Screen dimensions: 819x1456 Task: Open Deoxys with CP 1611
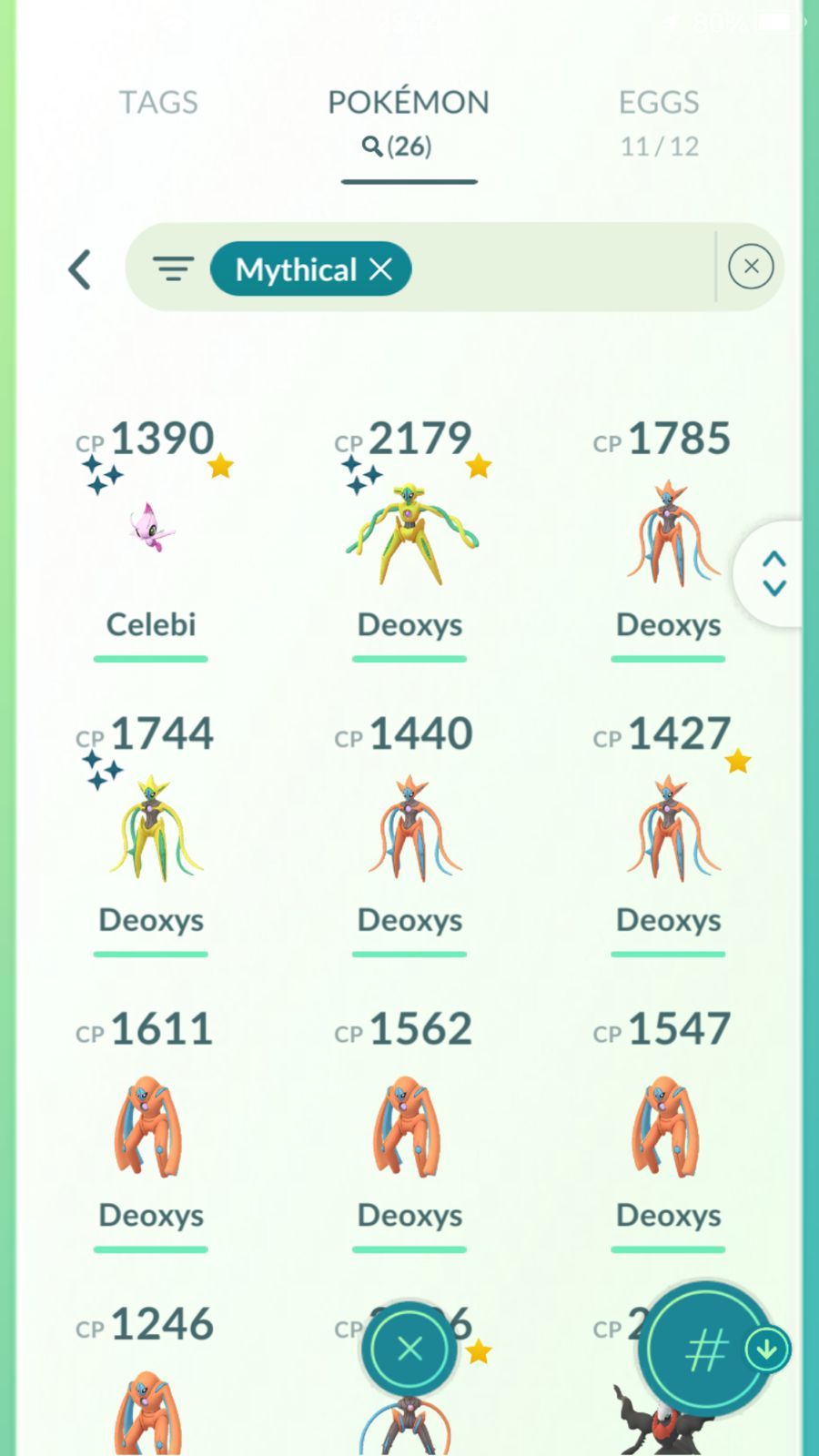[151, 1130]
